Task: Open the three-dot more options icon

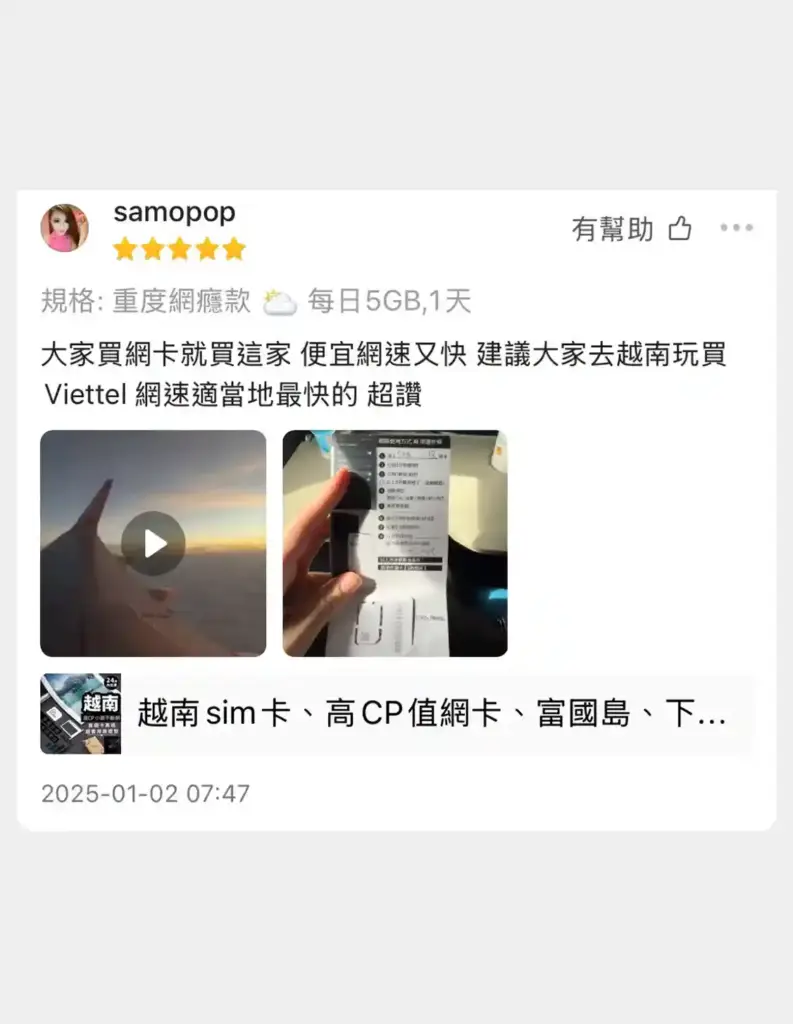Action: pyautogui.click(x=737, y=226)
